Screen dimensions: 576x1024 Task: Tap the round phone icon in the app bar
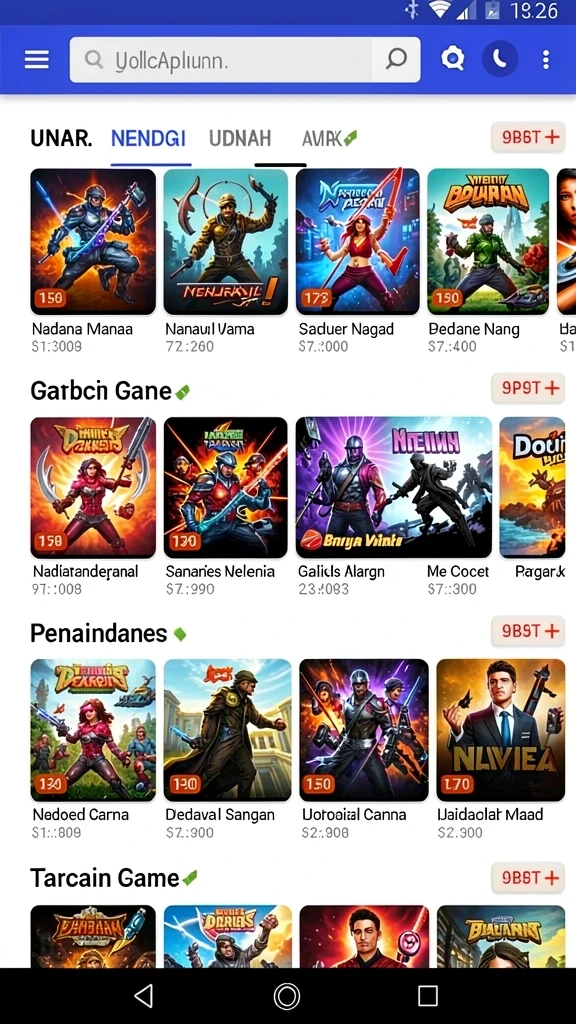pos(500,59)
